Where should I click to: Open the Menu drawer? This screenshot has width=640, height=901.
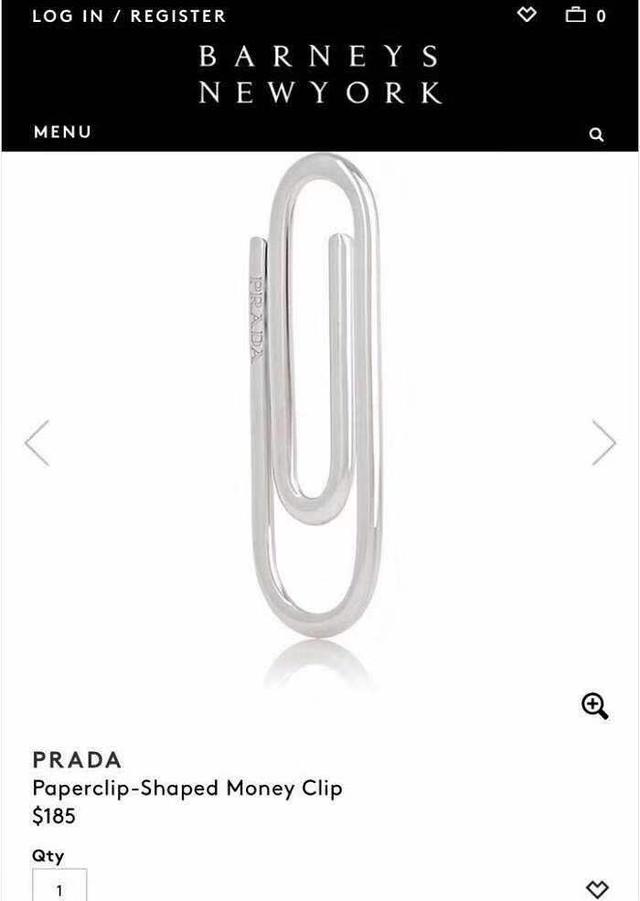[62, 132]
